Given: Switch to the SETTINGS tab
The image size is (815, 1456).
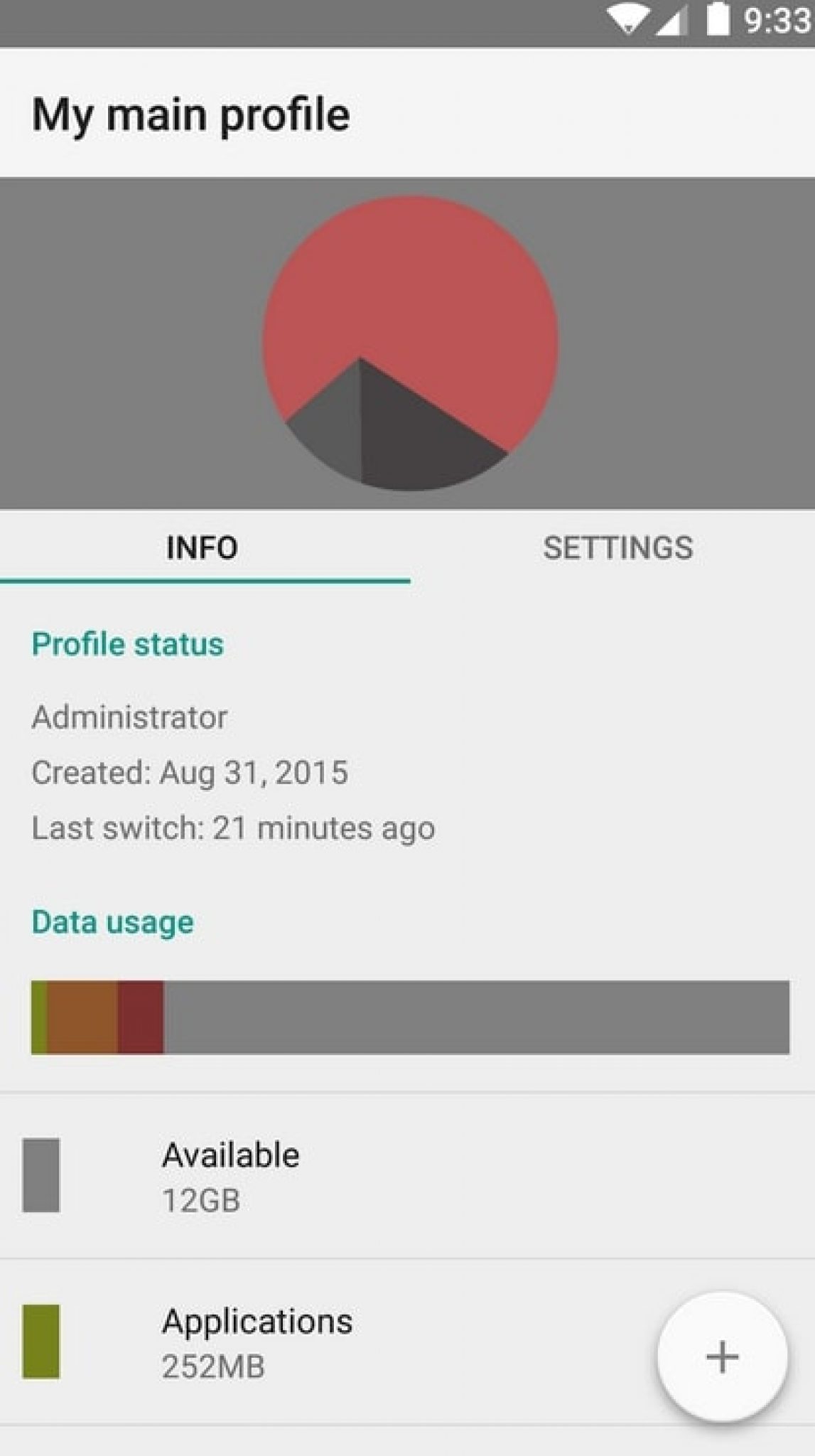Looking at the screenshot, I should tap(619, 547).
